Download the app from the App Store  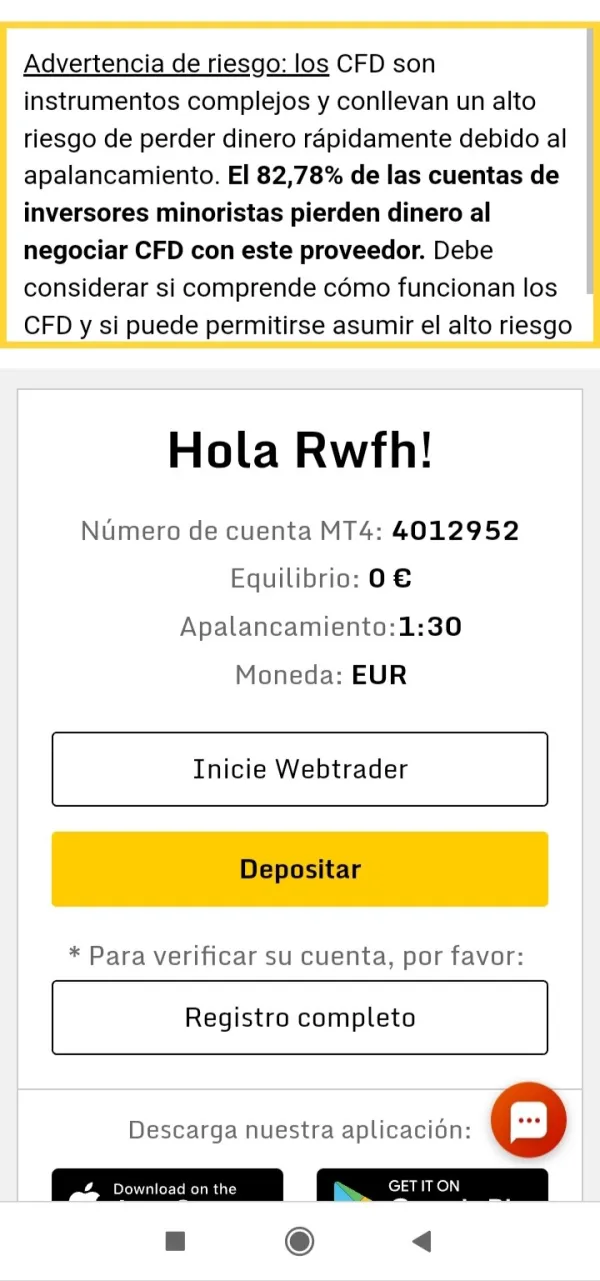(167, 1186)
